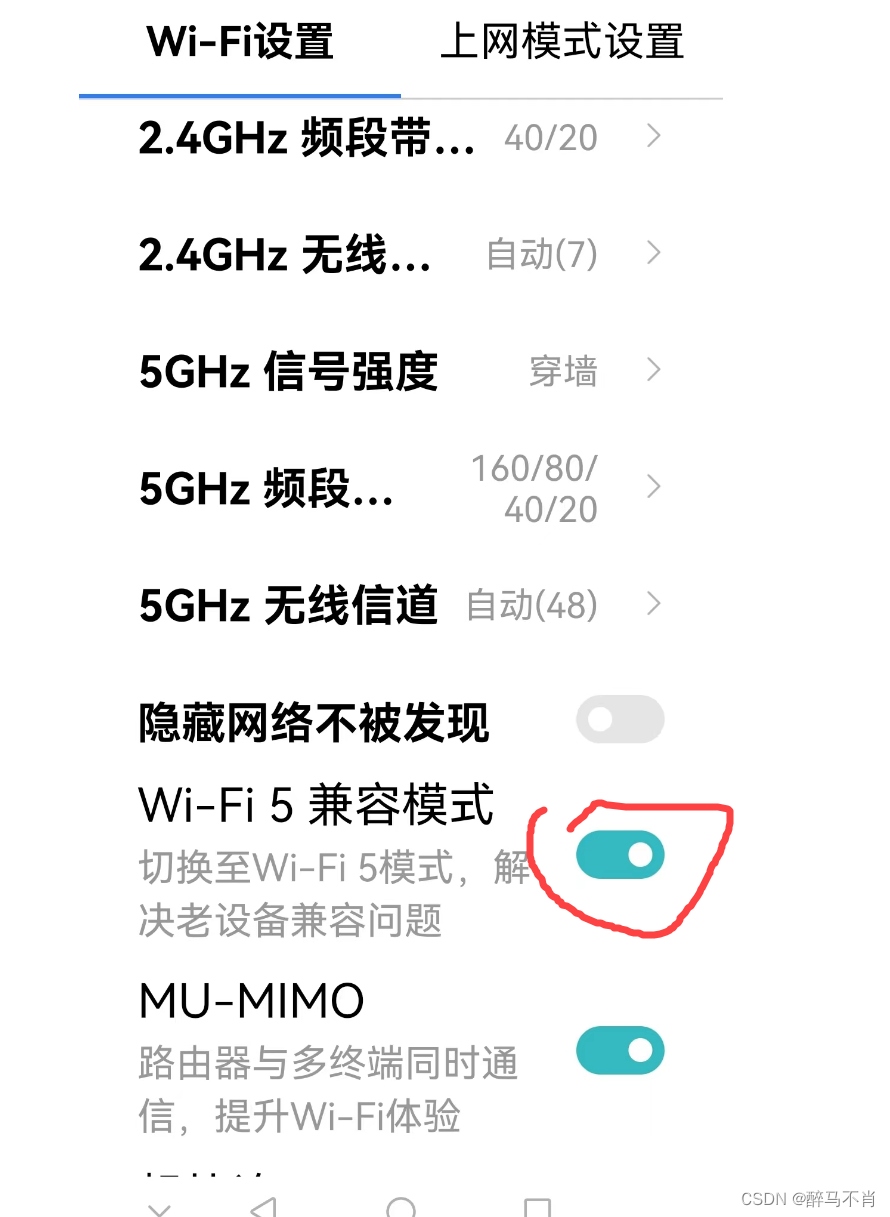Image resolution: width=890 pixels, height=1217 pixels.
Task: Tap the 穿墙 signal strength value
Action: click(562, 371)
